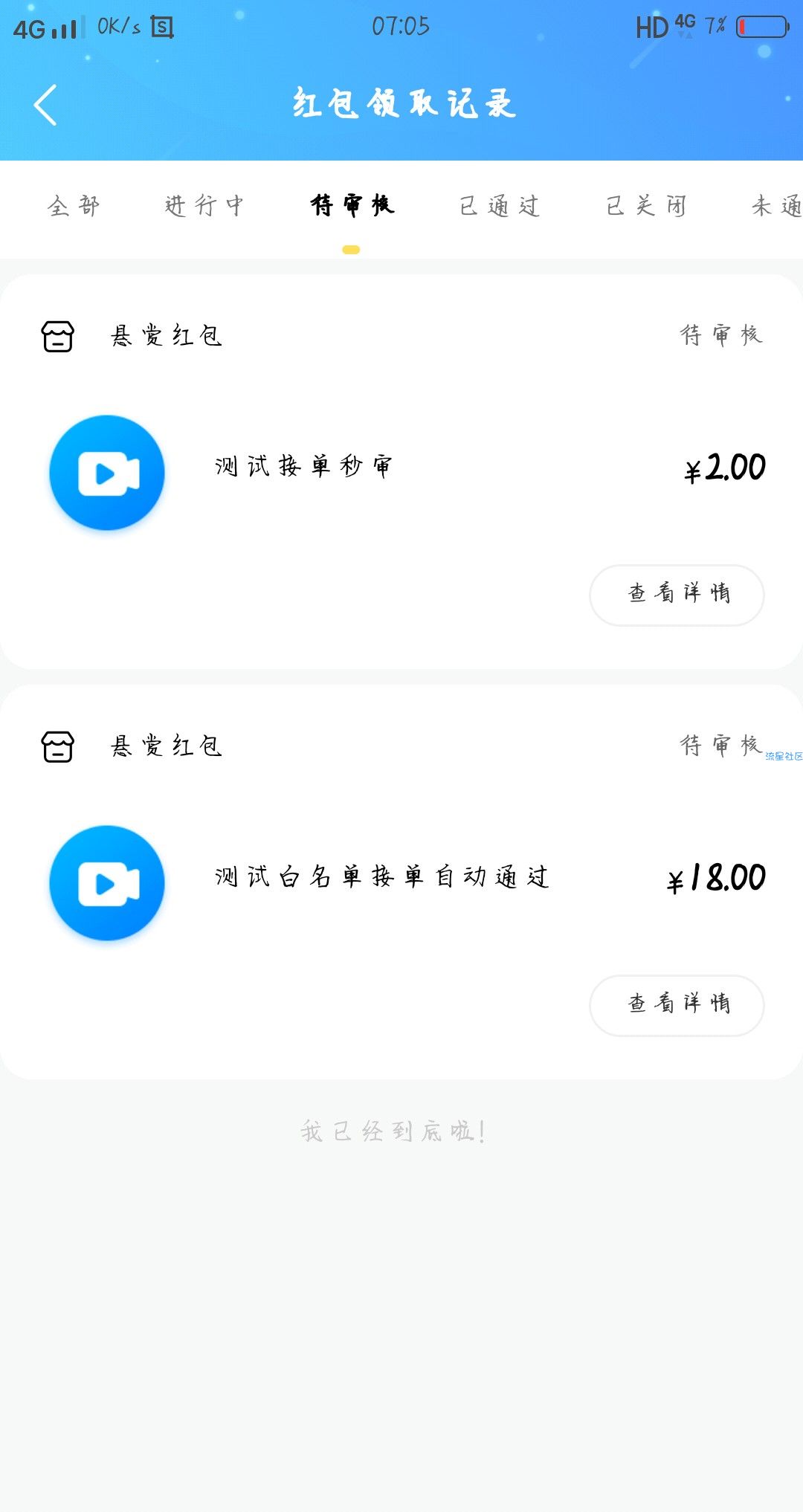The height and width of the screenshot is (1512, 803).
Task: Go back using the top-left arrow
Action: pyautogui.click(x=45, y=105)
